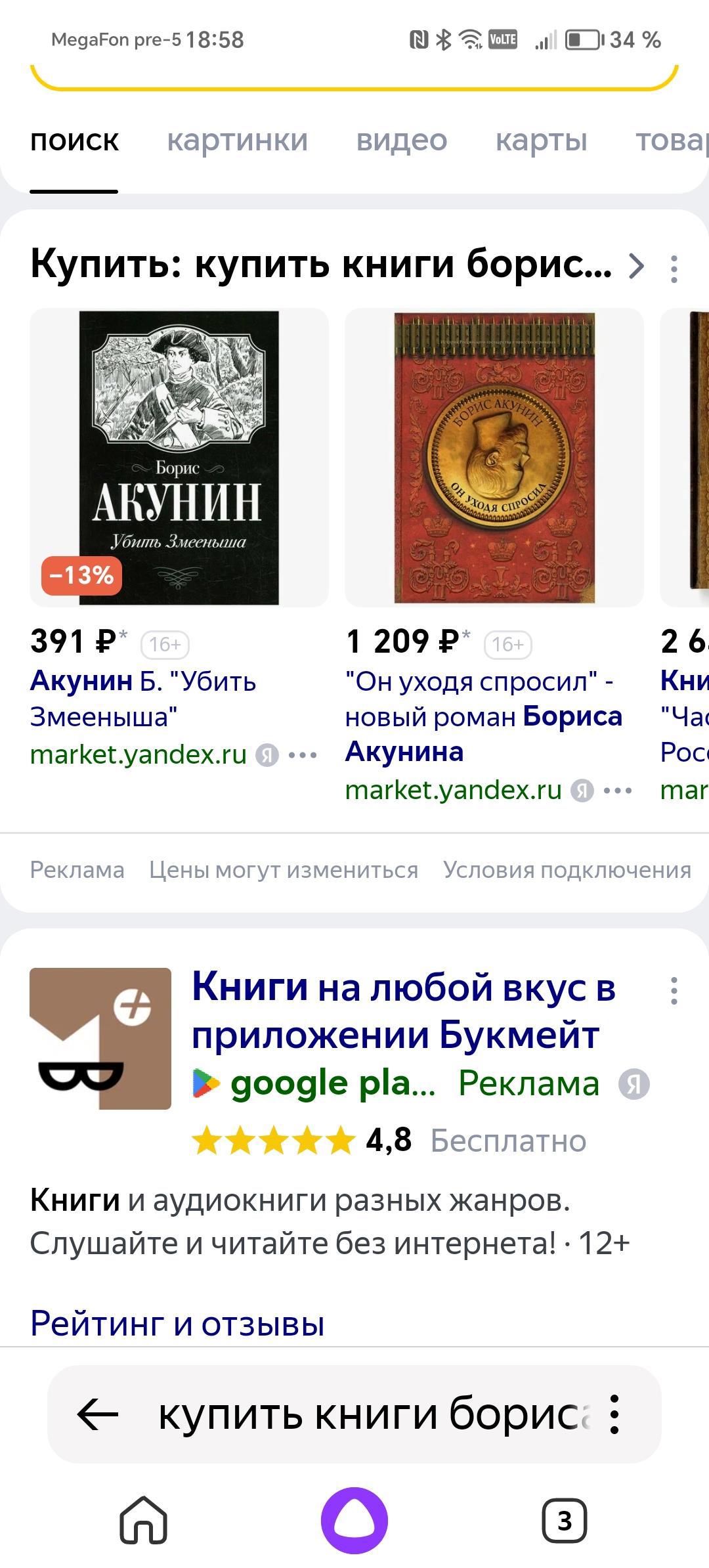Viewport: 709px width, 1568px height.
Task: Show more options for the 1 209 ₽ offer
Action: (618, 791)
